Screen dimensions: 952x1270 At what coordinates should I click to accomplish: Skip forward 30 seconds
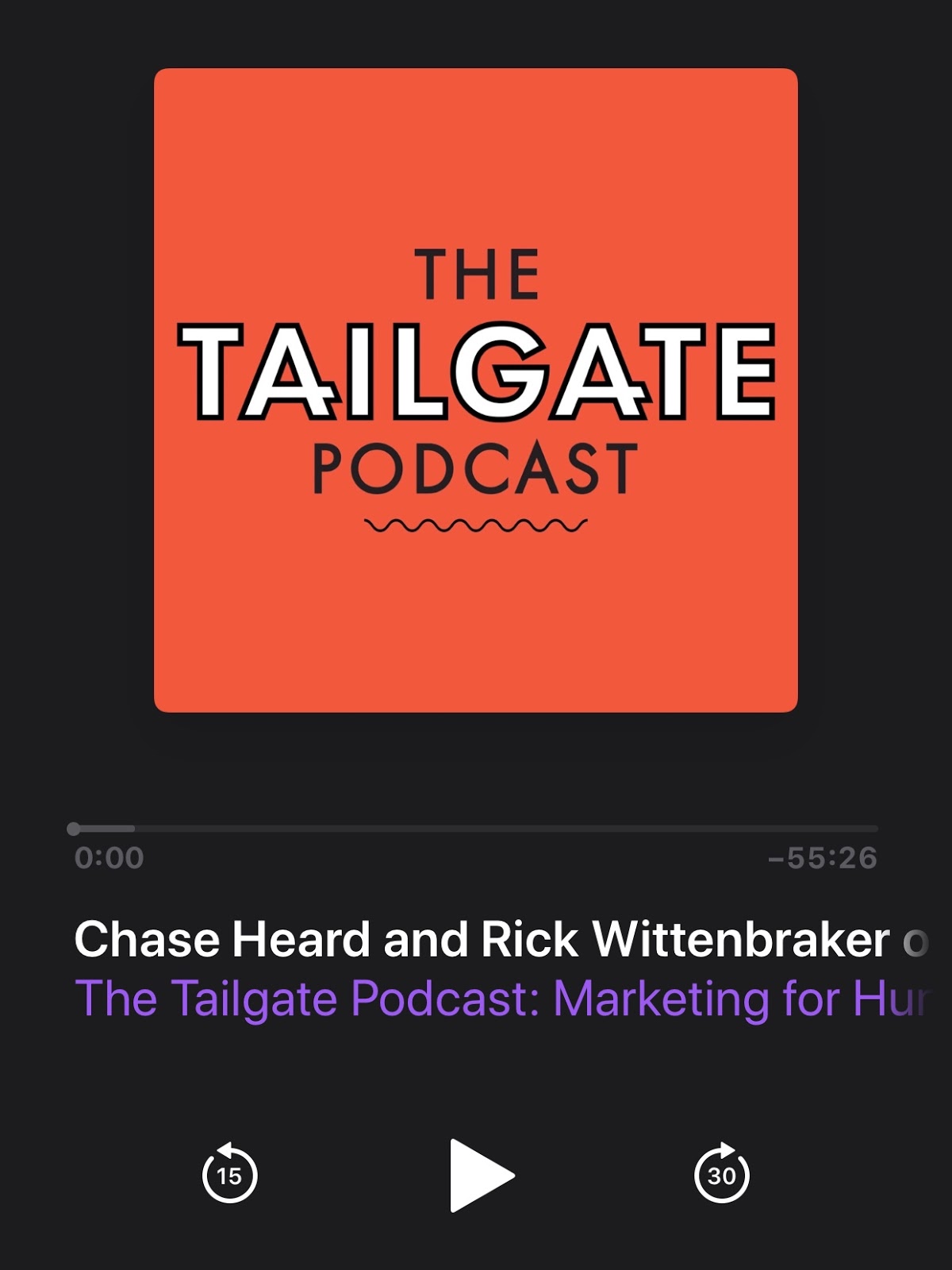[721, 1174]
